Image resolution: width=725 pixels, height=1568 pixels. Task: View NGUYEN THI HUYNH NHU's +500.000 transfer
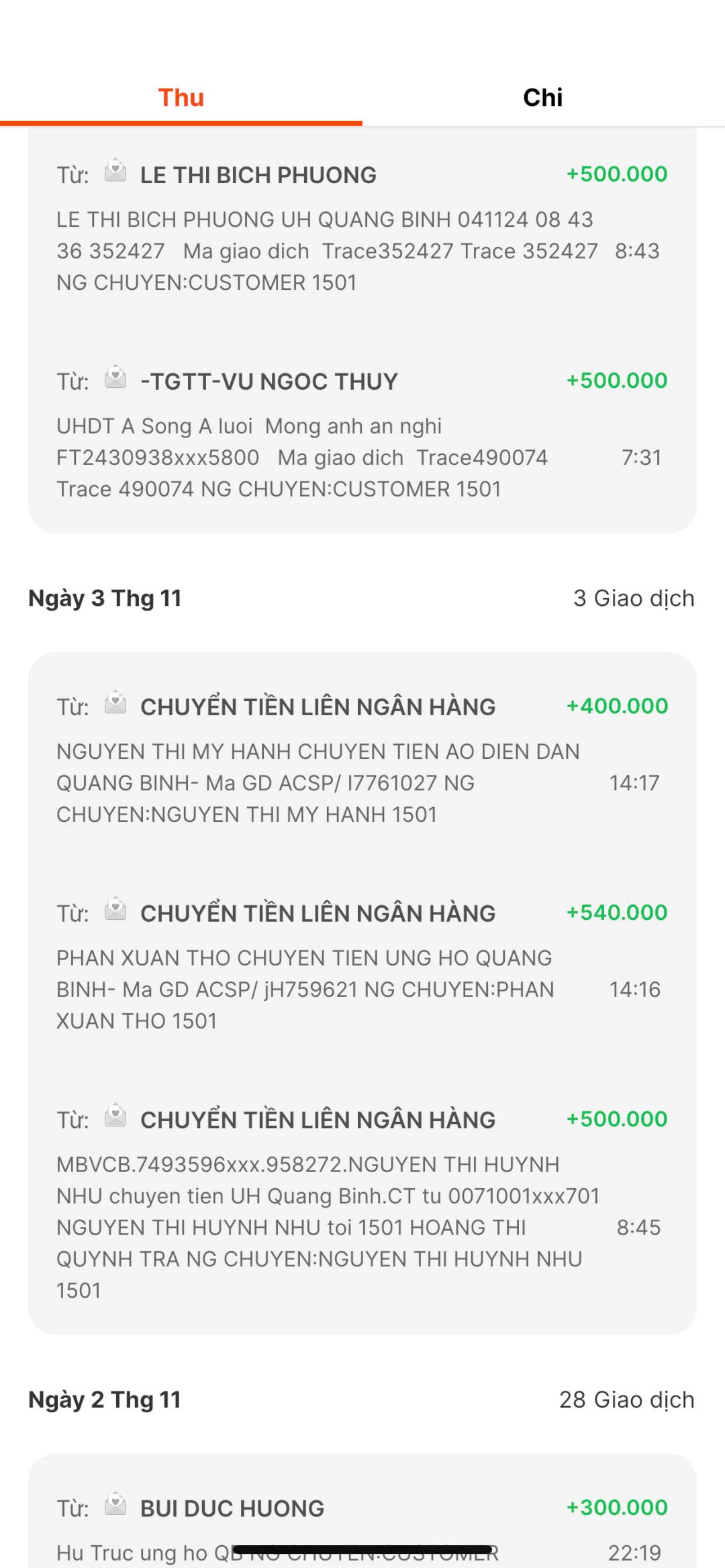click(x=361, y=1201)
